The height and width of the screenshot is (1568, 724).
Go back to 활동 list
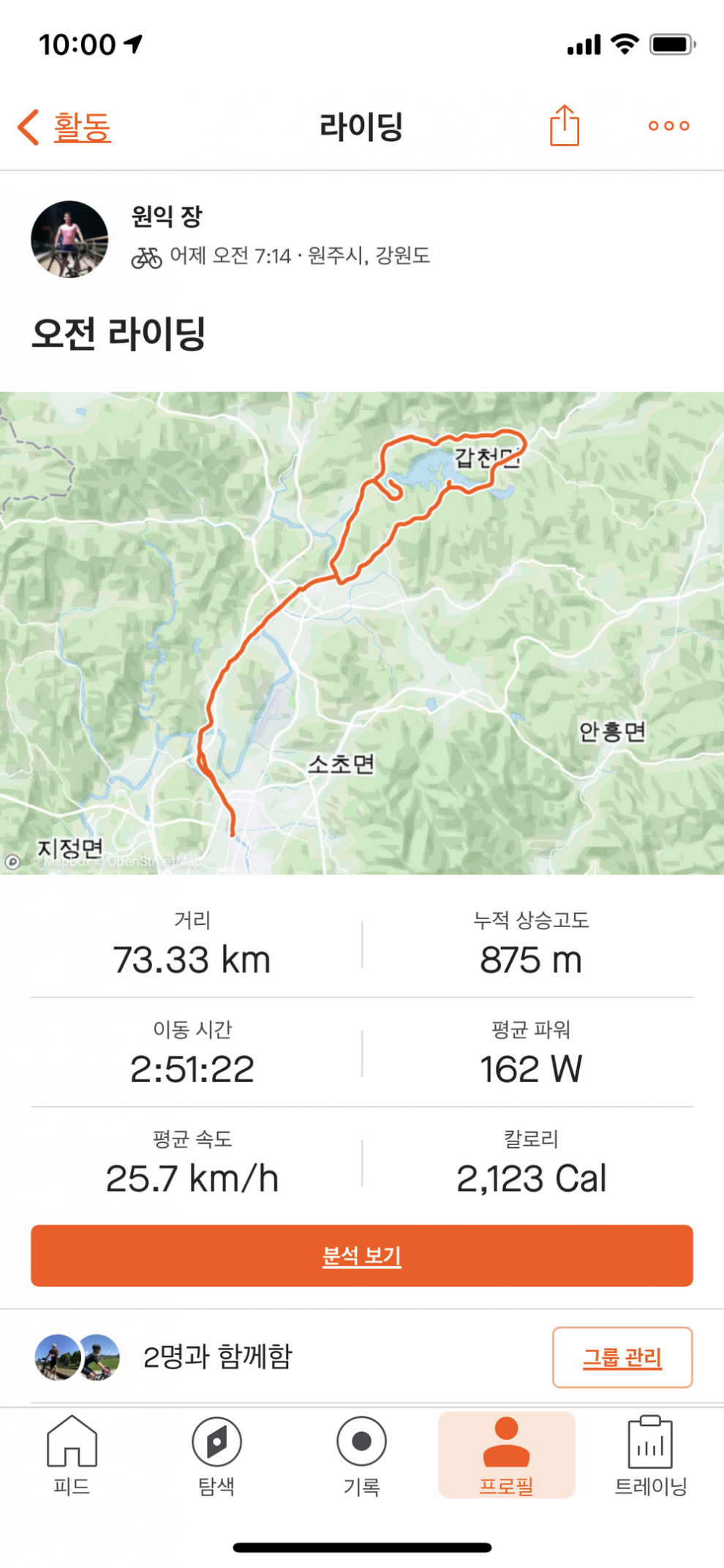coord(66,127)
